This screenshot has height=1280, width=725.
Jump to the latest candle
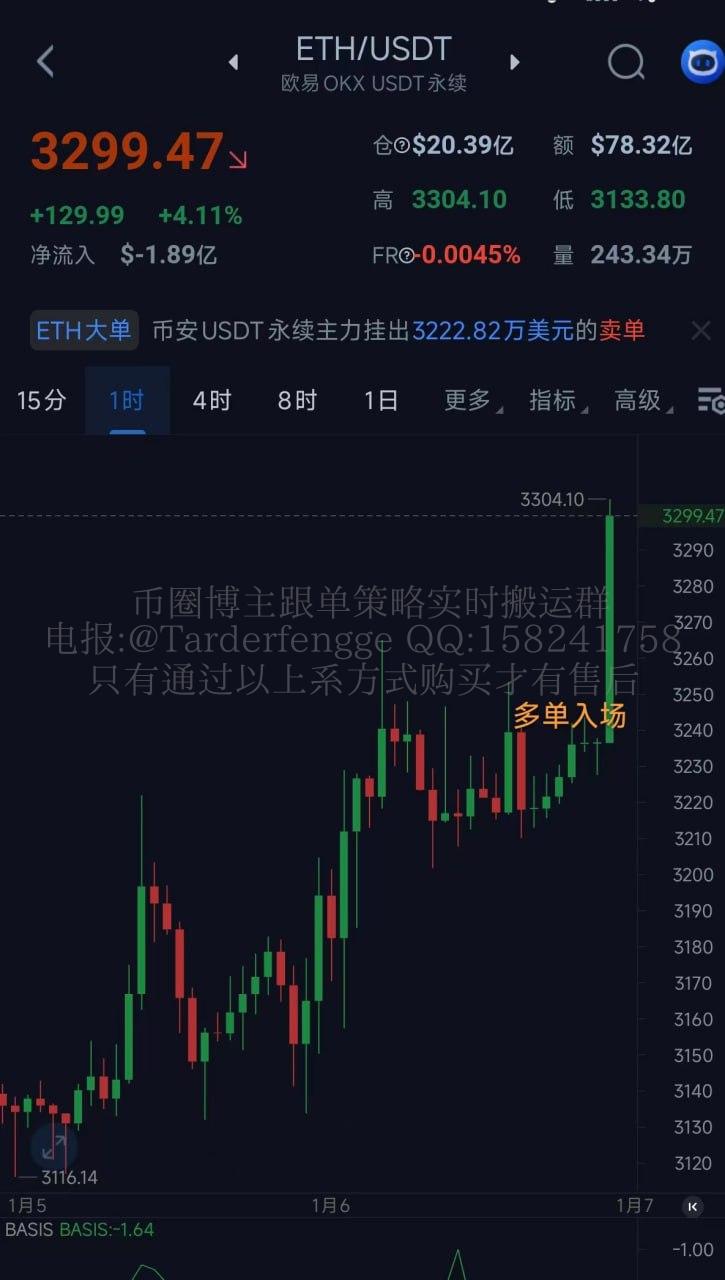coord(692,1207)
